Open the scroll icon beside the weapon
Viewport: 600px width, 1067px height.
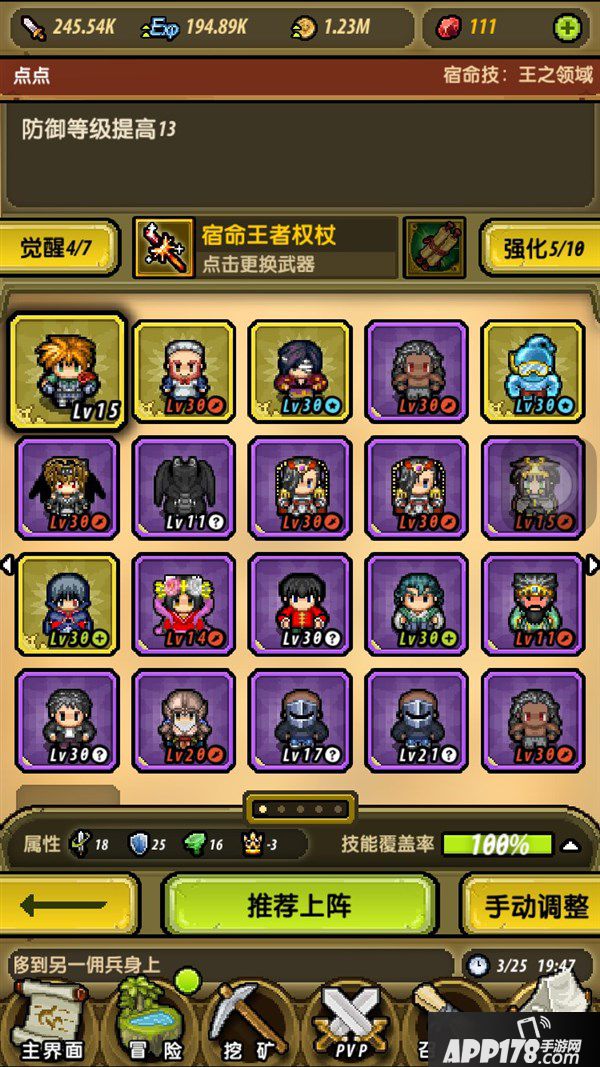pyautogui.click(x=434, y=248)
